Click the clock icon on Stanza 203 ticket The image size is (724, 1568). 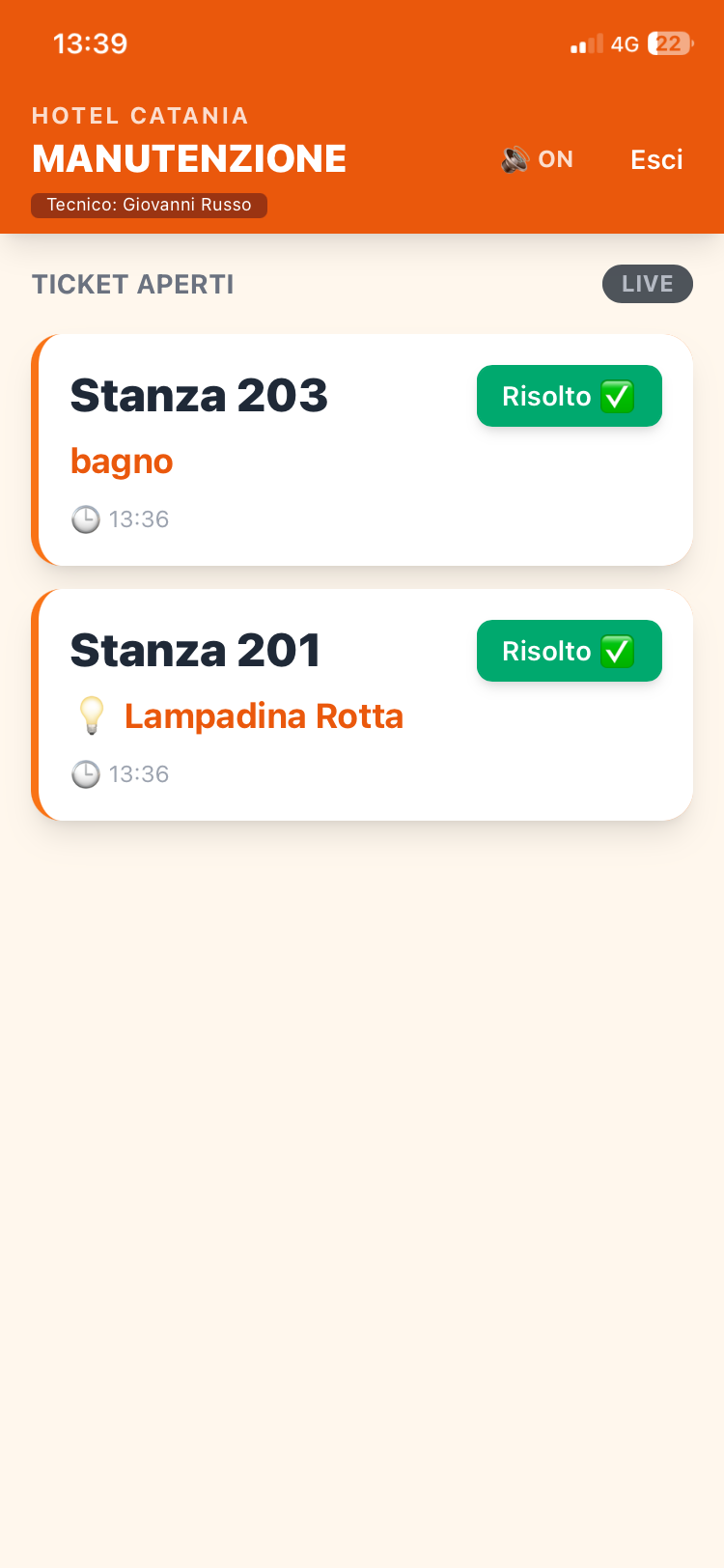pyautogui.click(x=86, y=518)
